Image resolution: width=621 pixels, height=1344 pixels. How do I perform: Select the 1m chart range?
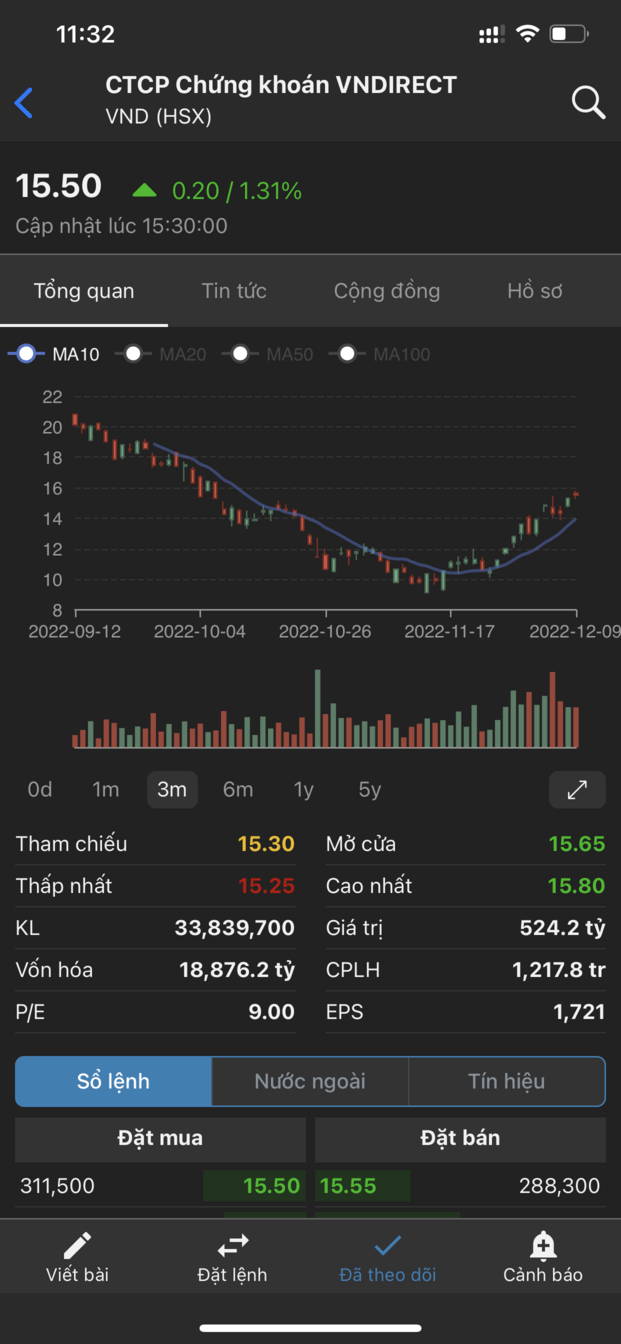click(106, 790)
